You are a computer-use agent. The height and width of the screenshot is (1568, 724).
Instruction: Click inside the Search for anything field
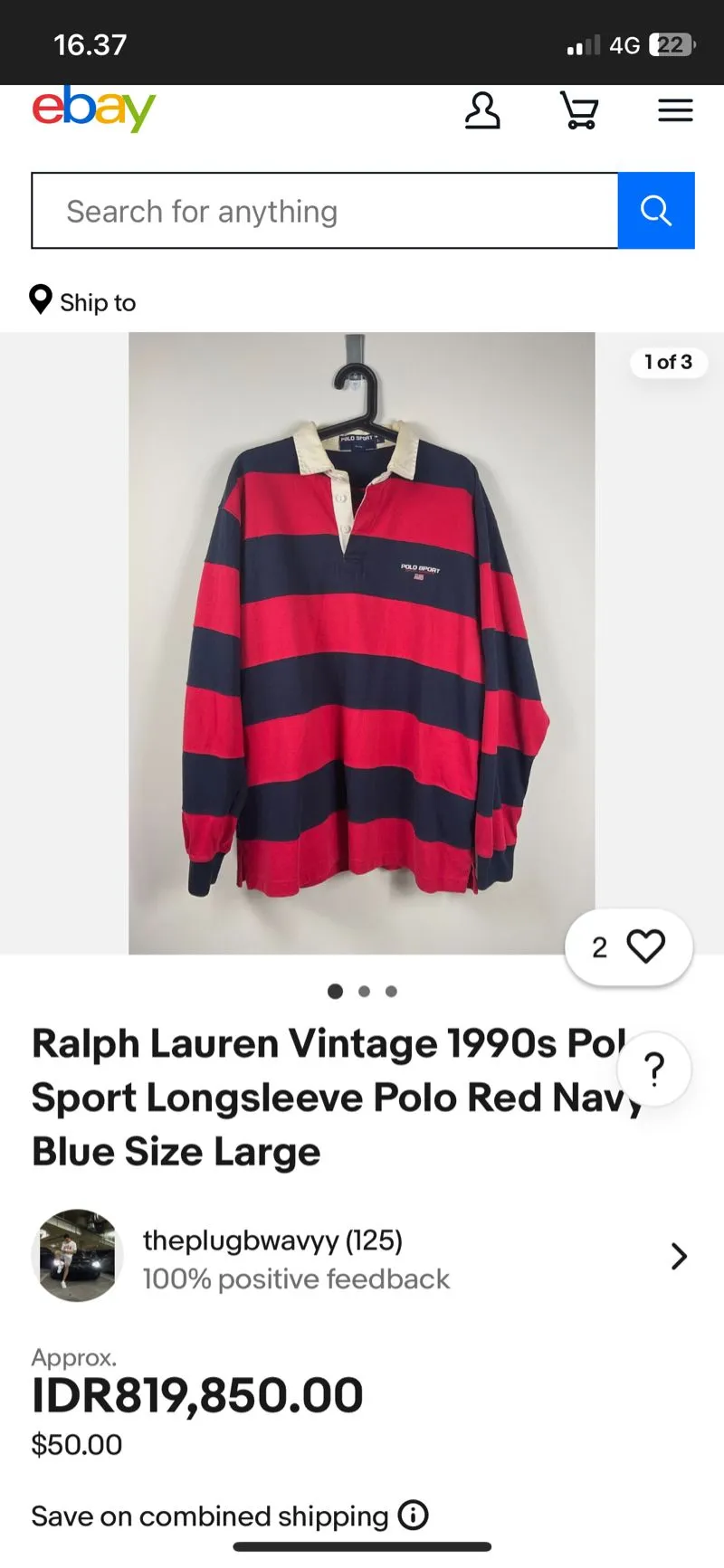[x=323, y=210]
